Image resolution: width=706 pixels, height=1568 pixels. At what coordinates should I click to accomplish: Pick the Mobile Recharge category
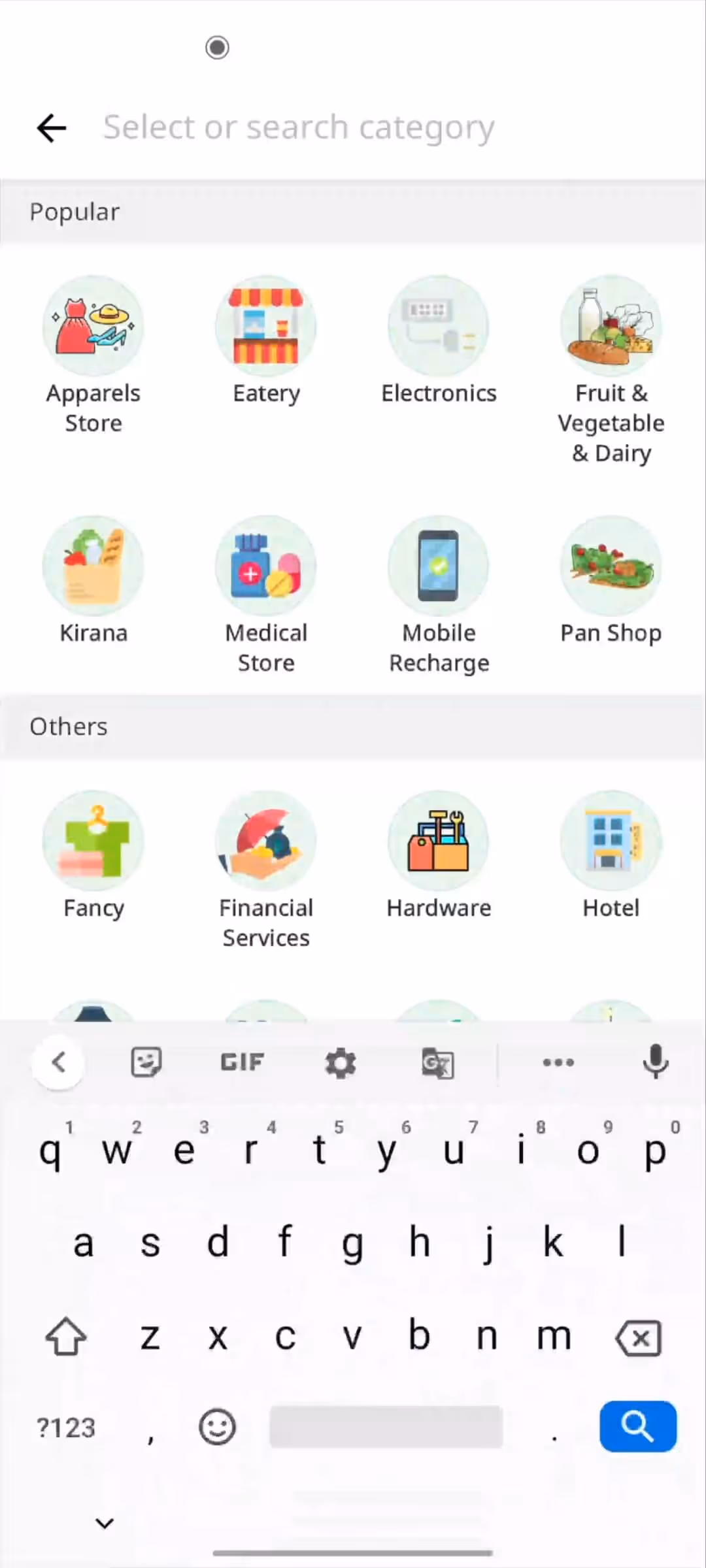click(x=439, y=595)
